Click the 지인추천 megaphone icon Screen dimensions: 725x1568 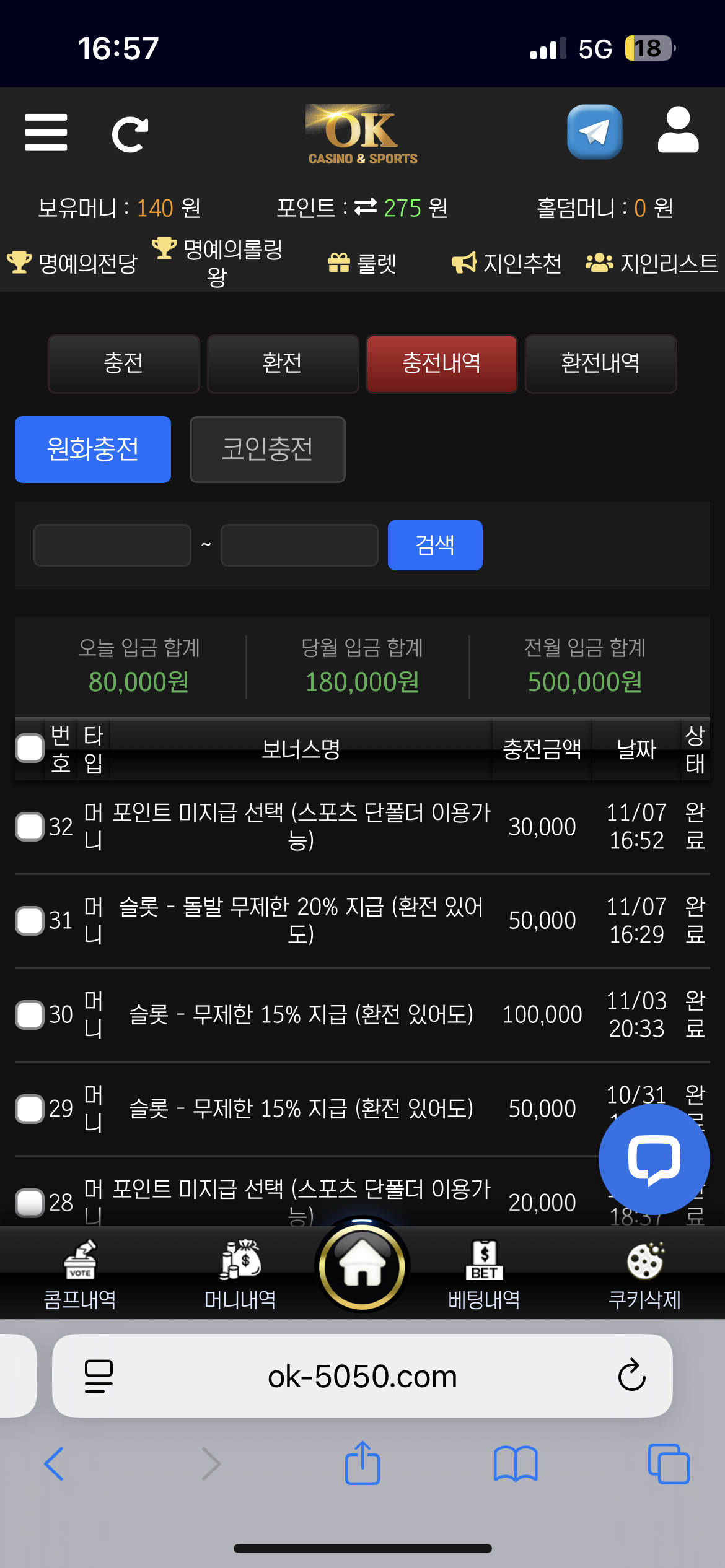pos(464,263)
